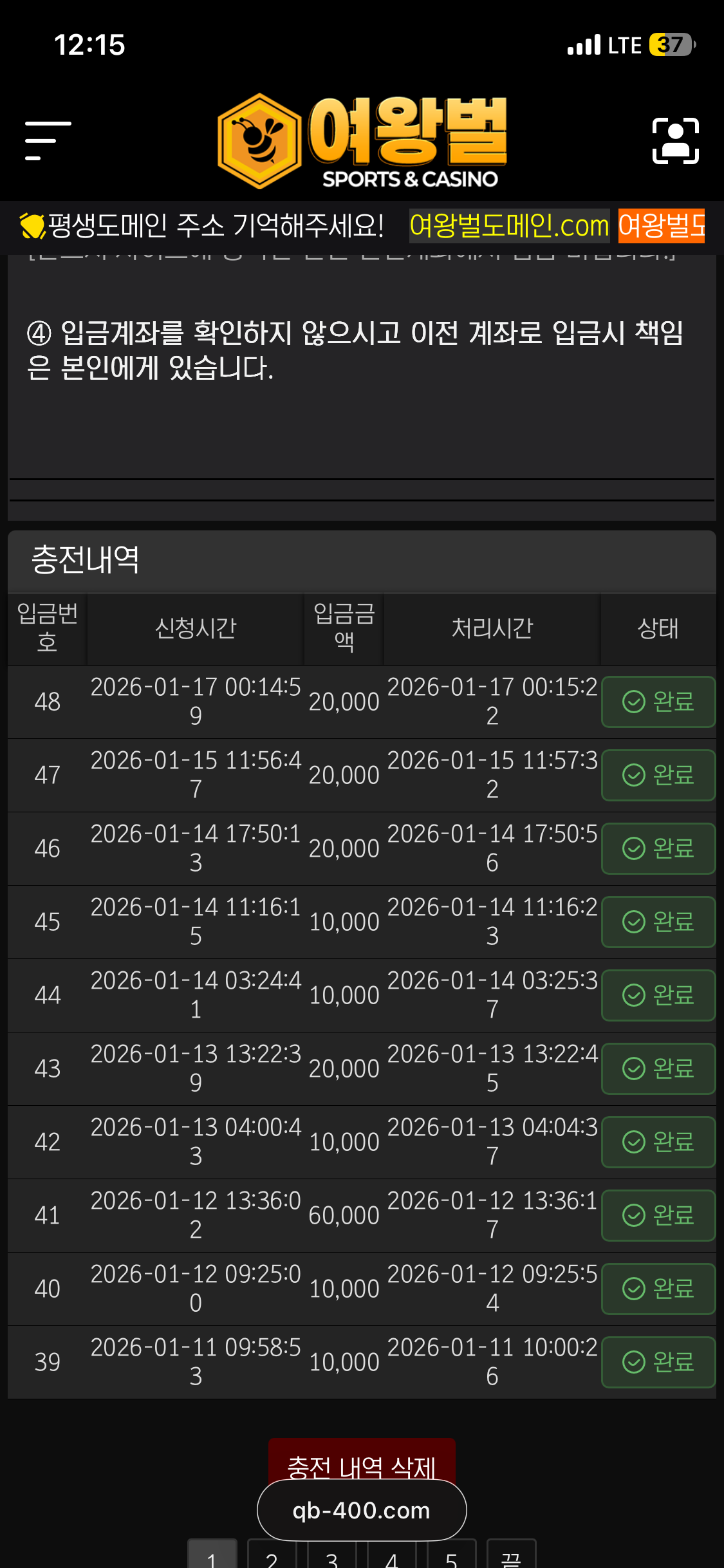Open the hamburger side menu
This screenshot has height=1568, width=724.
[48, 140]
